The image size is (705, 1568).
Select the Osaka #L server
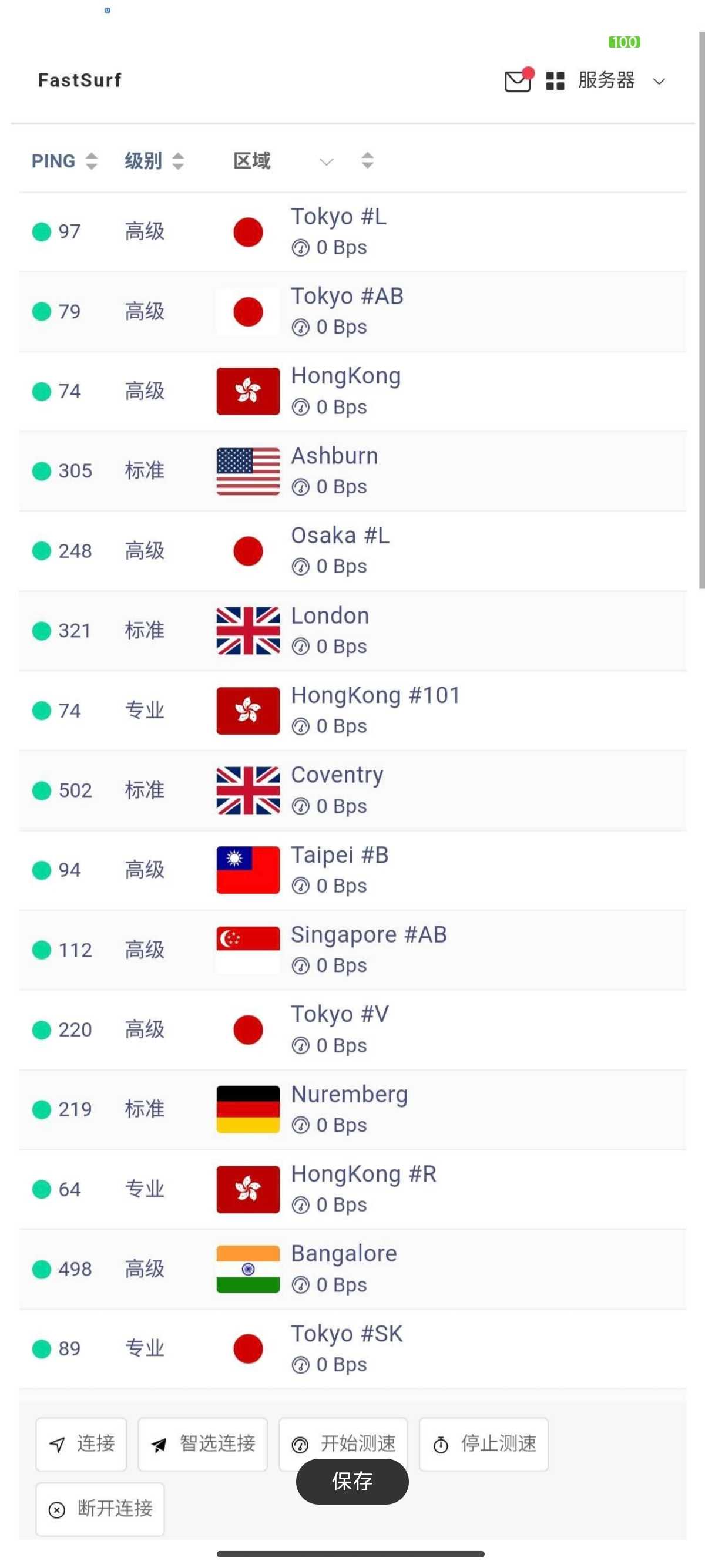tap(352, 551)
